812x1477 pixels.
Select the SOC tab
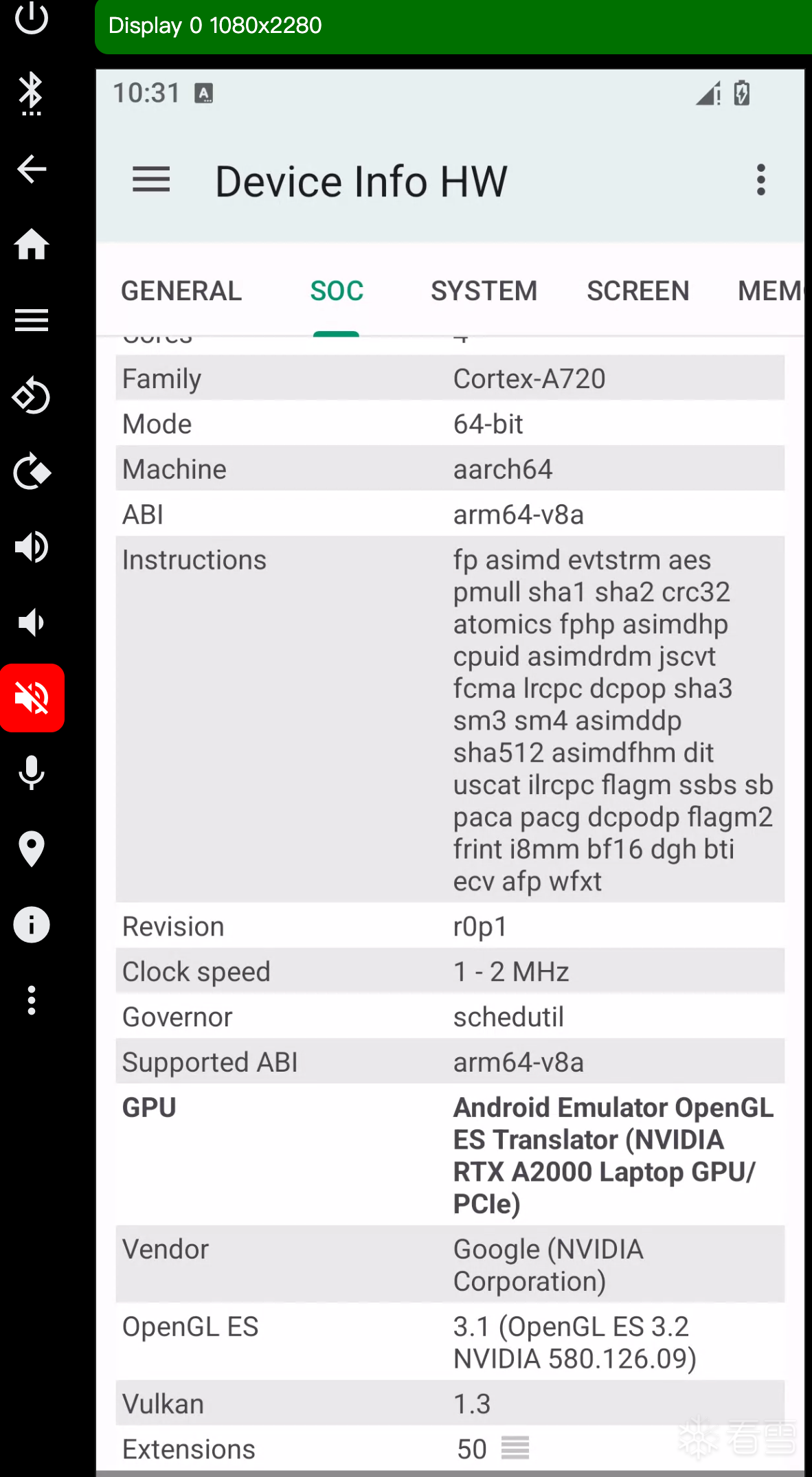click(337, 291)
